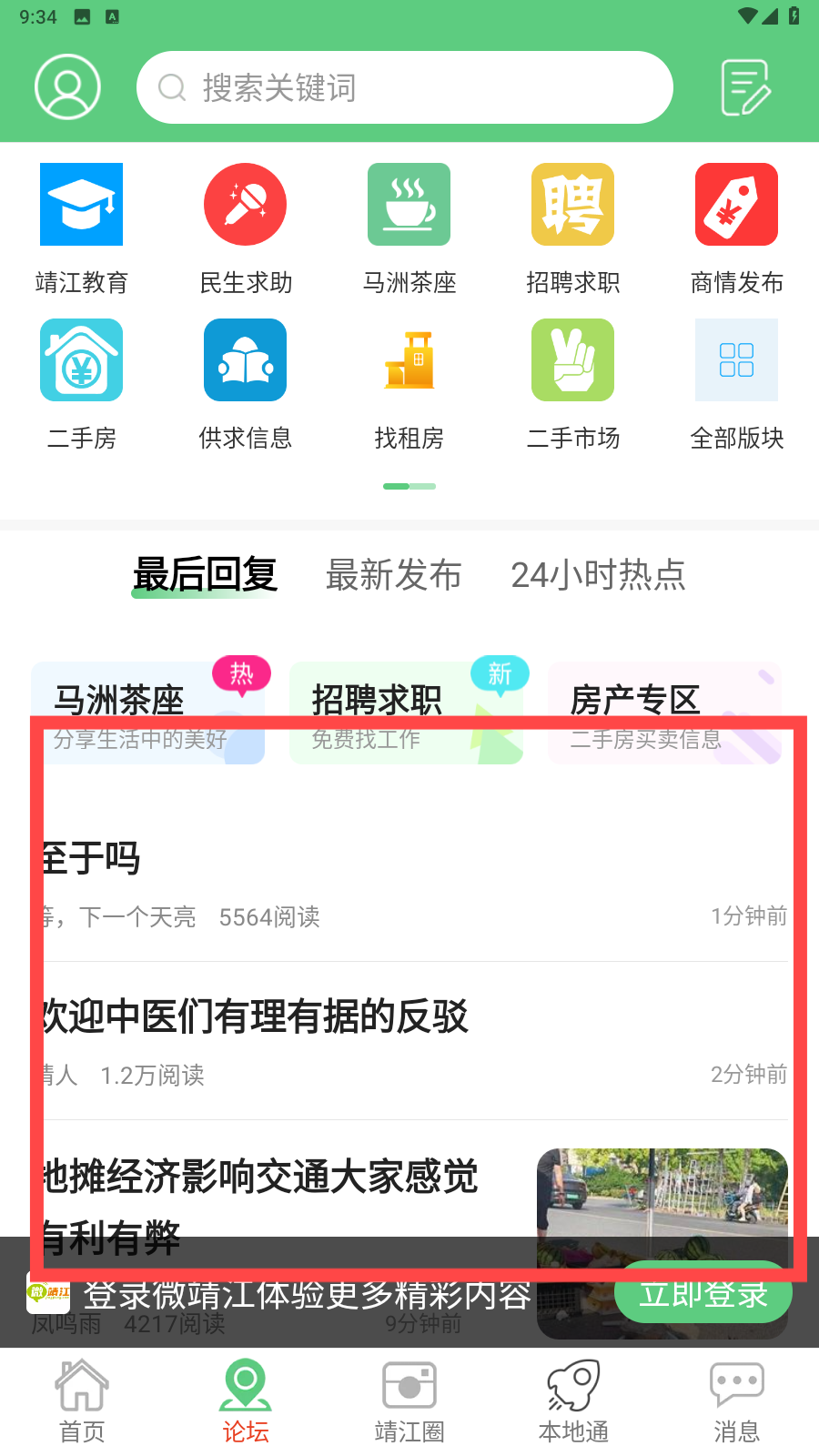Switch to 靖江圈 tab
The image size is (819, 1456).
pos(409,1401)
